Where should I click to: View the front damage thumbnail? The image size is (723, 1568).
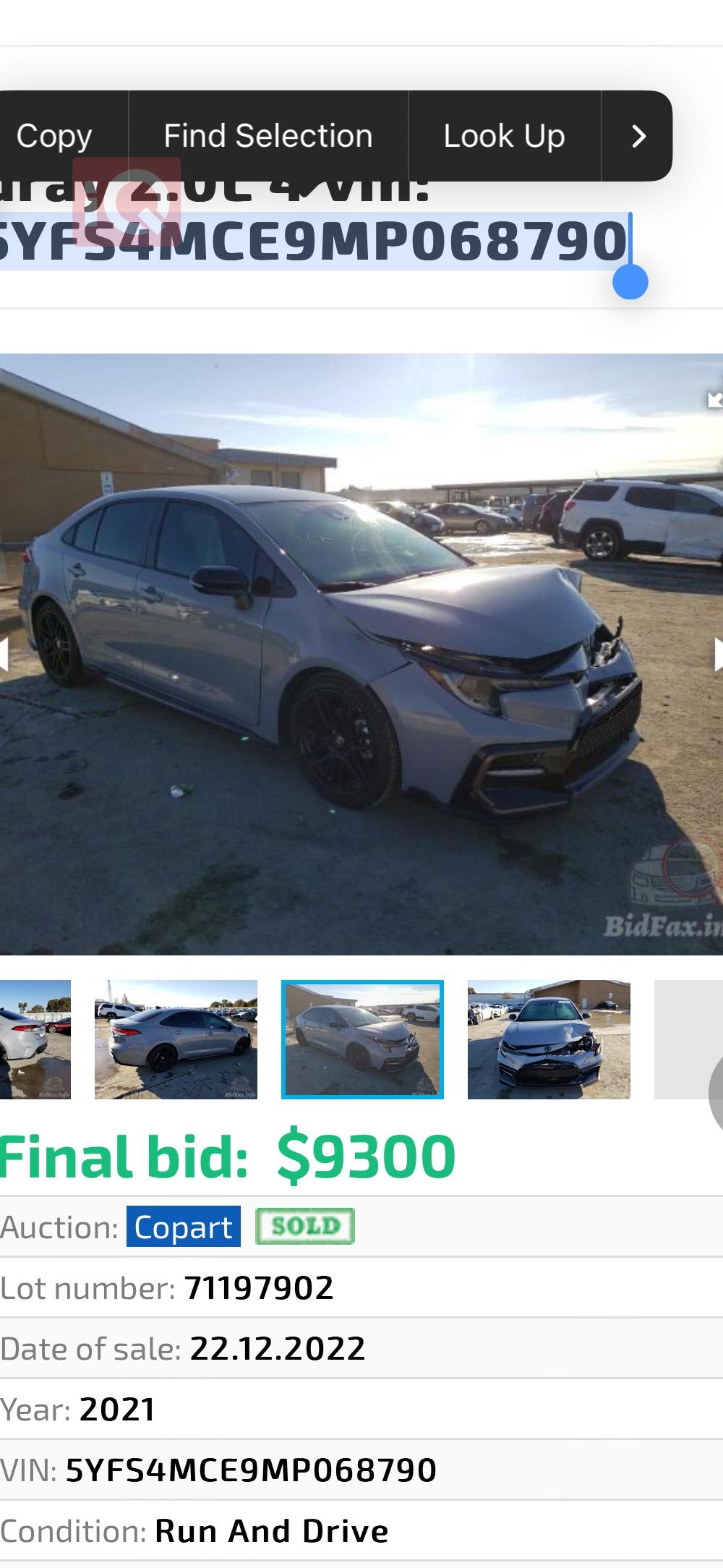(549, 1039)
